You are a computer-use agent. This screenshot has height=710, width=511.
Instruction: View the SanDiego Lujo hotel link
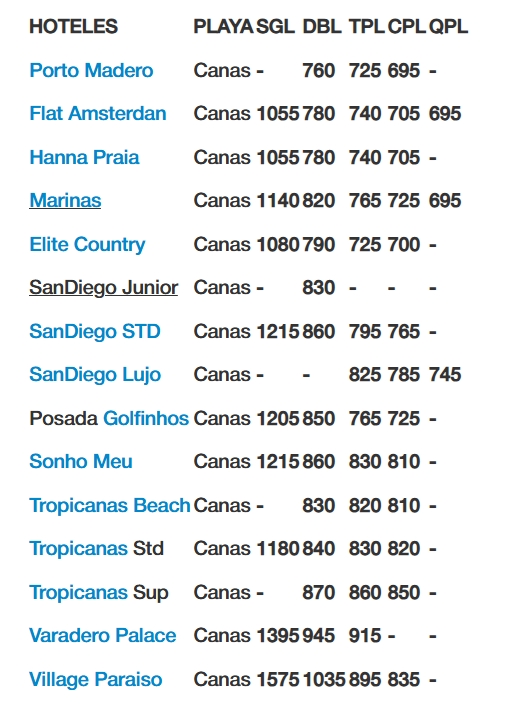coord(95,375)
